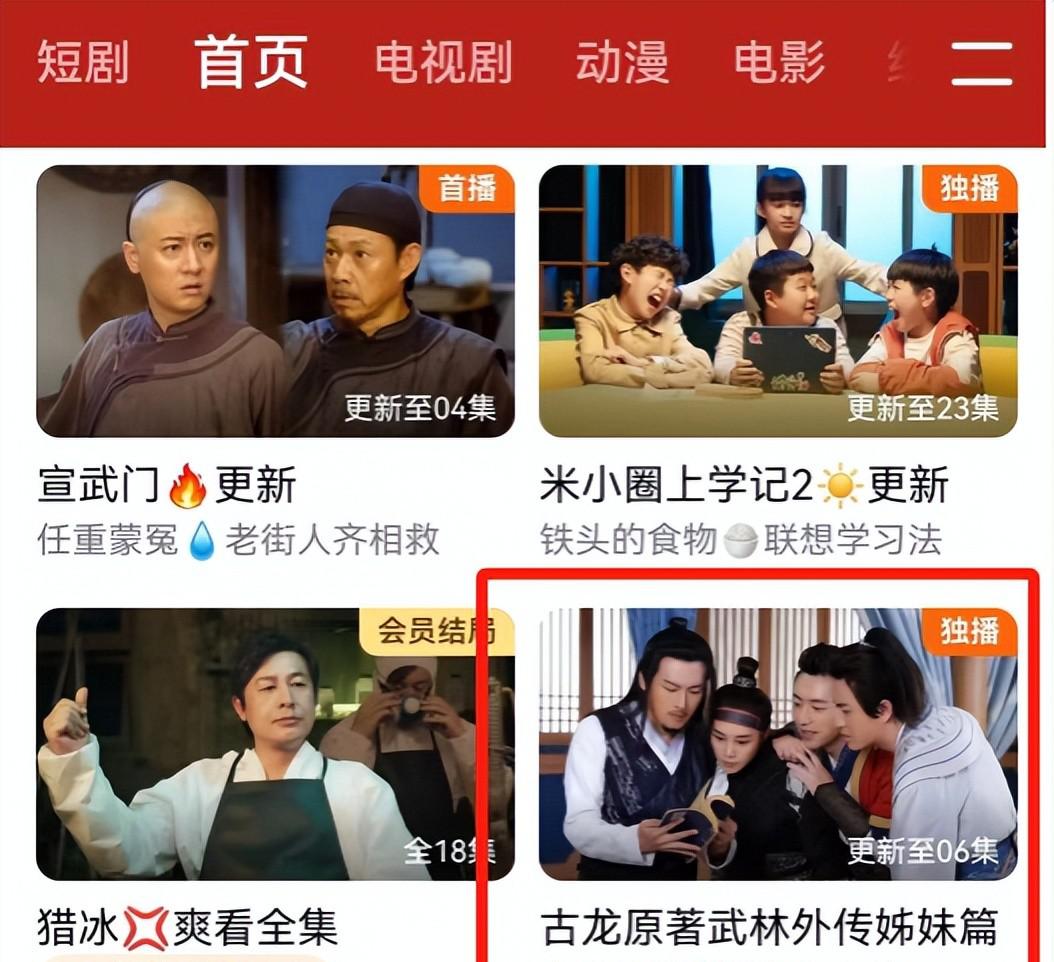Open the 动漫 tab
1054x962 pixels.
(621, 62)
